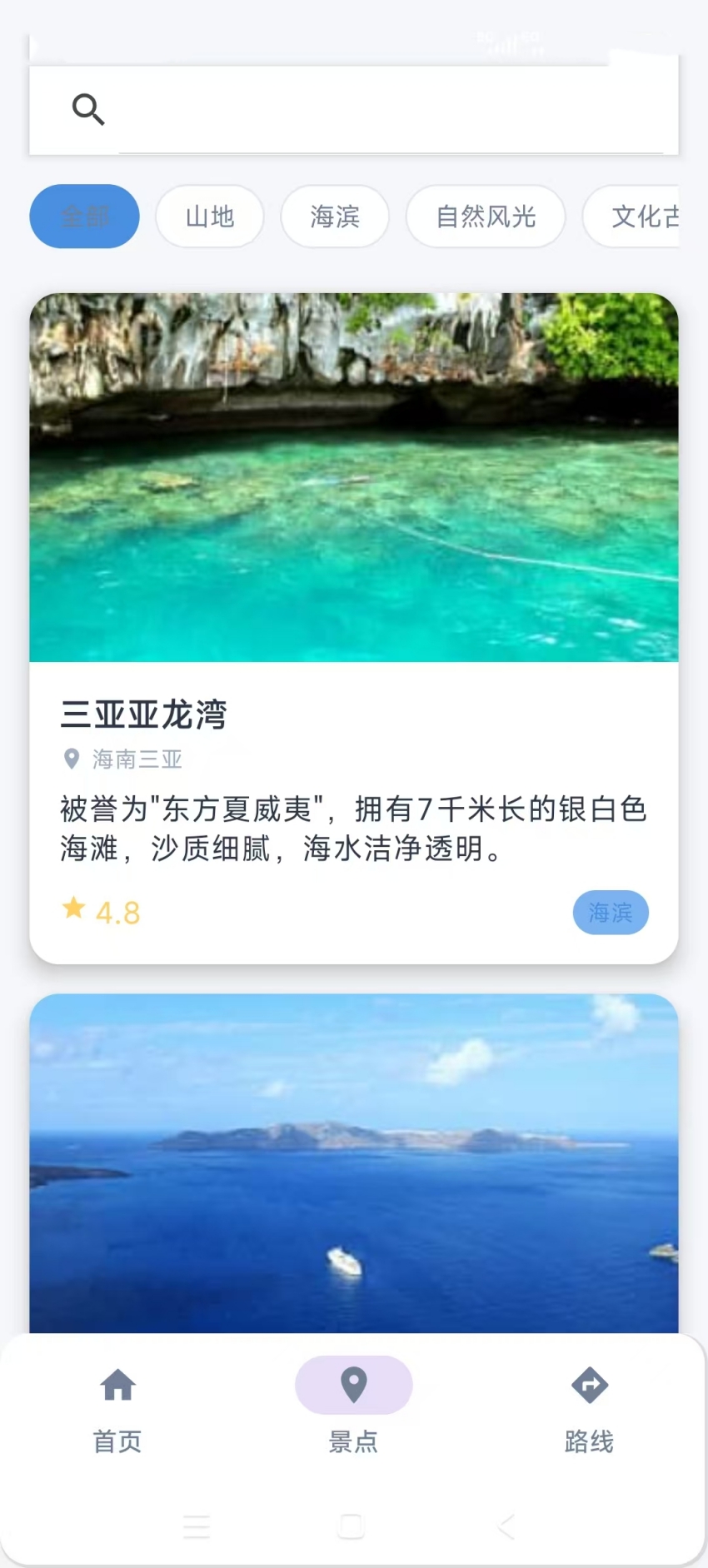Click the search magnifier icon
Screen dimensions: 708x1568
[89, 108]
